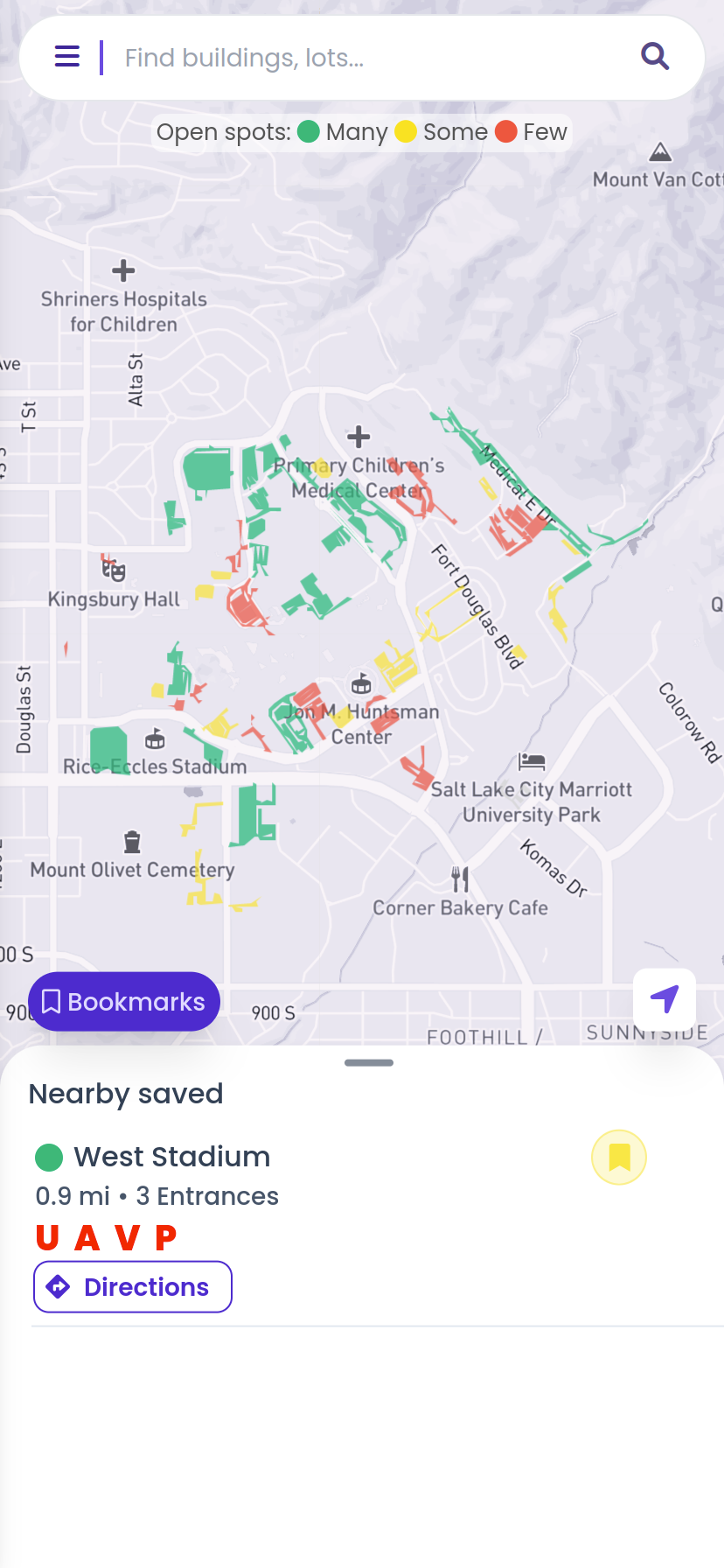Open West Stadium lot details

point(172,1157)
